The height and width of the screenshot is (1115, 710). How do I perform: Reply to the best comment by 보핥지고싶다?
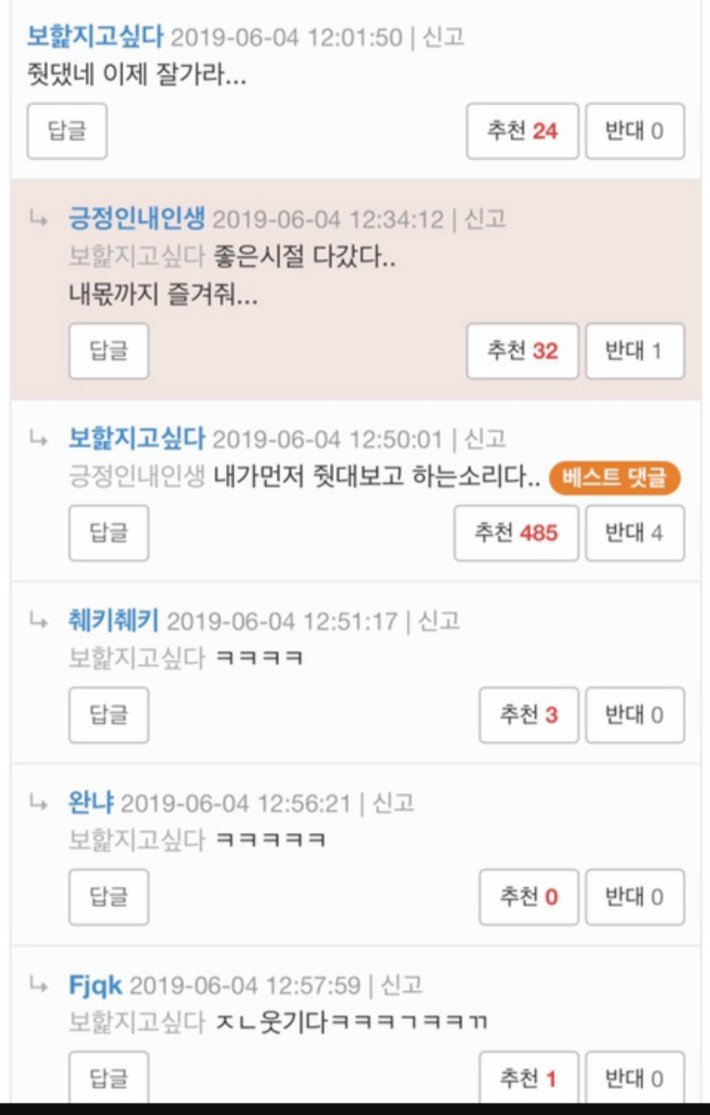tap(108, 533)
